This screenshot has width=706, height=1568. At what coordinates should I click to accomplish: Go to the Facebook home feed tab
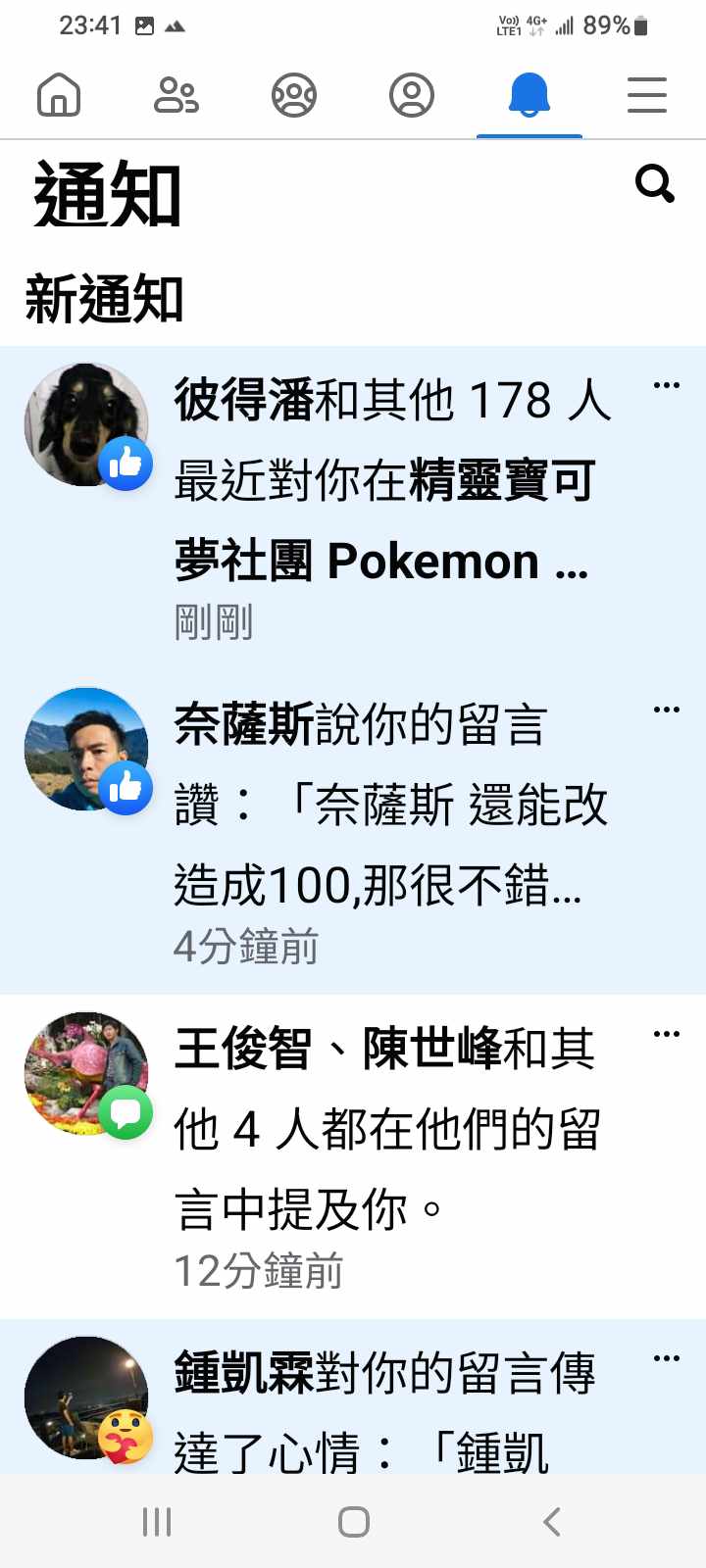(59, 96)
